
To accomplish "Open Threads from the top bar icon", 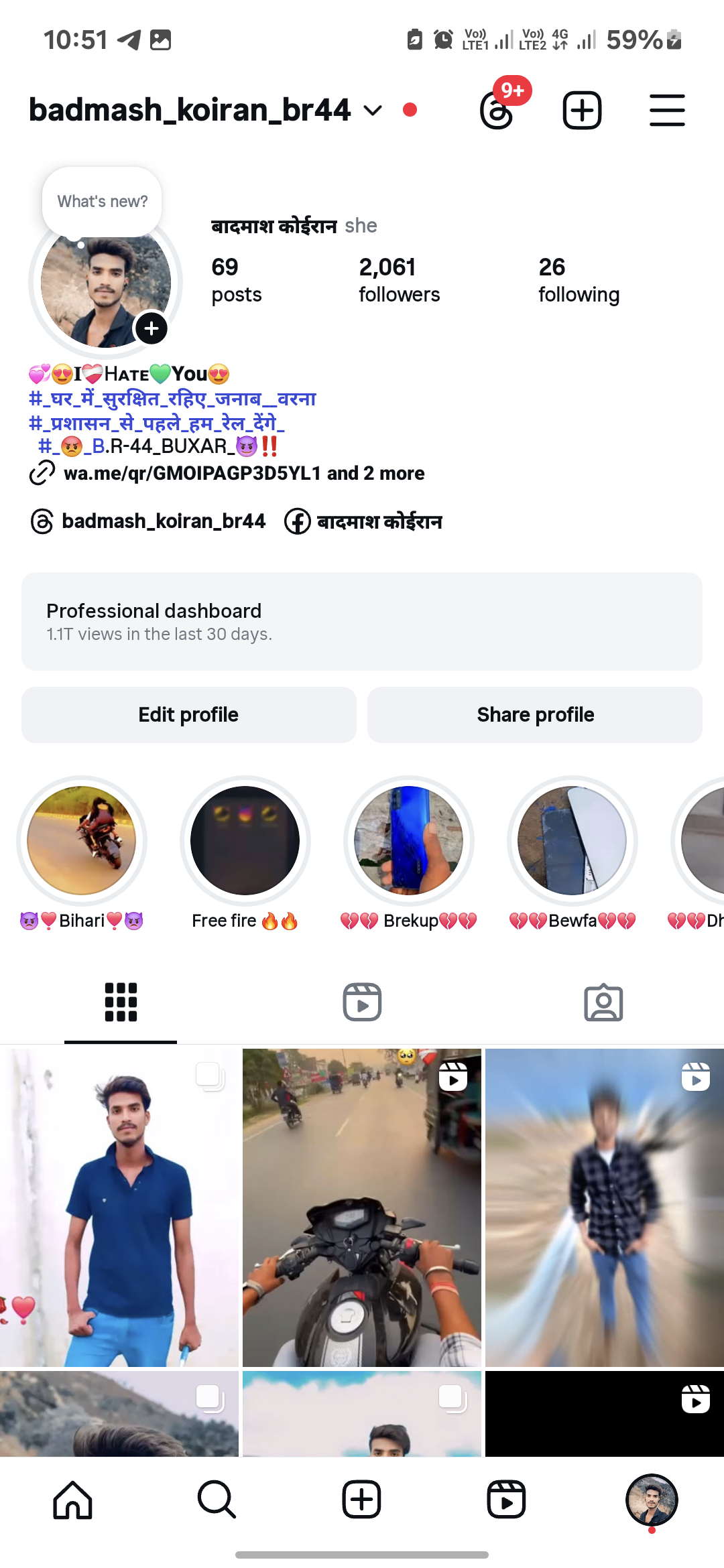I will pos(497,111).
